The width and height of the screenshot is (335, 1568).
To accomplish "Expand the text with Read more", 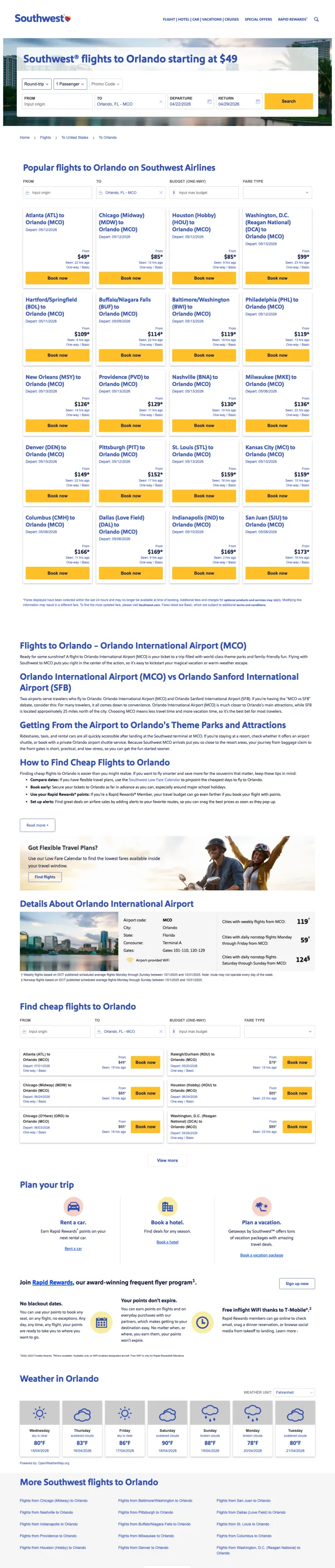I will click(37, 825).
